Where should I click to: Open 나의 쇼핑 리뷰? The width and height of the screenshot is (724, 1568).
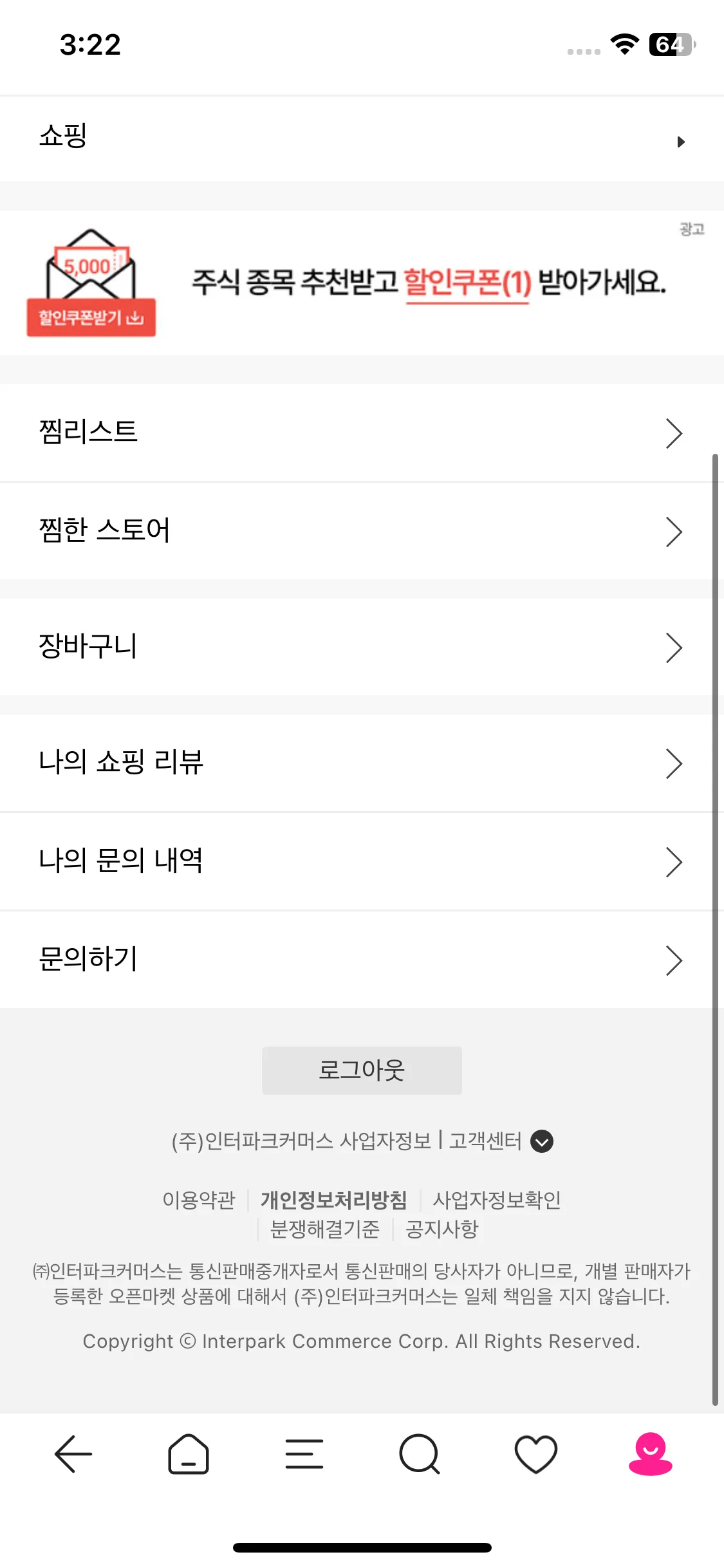coord(362,763)
